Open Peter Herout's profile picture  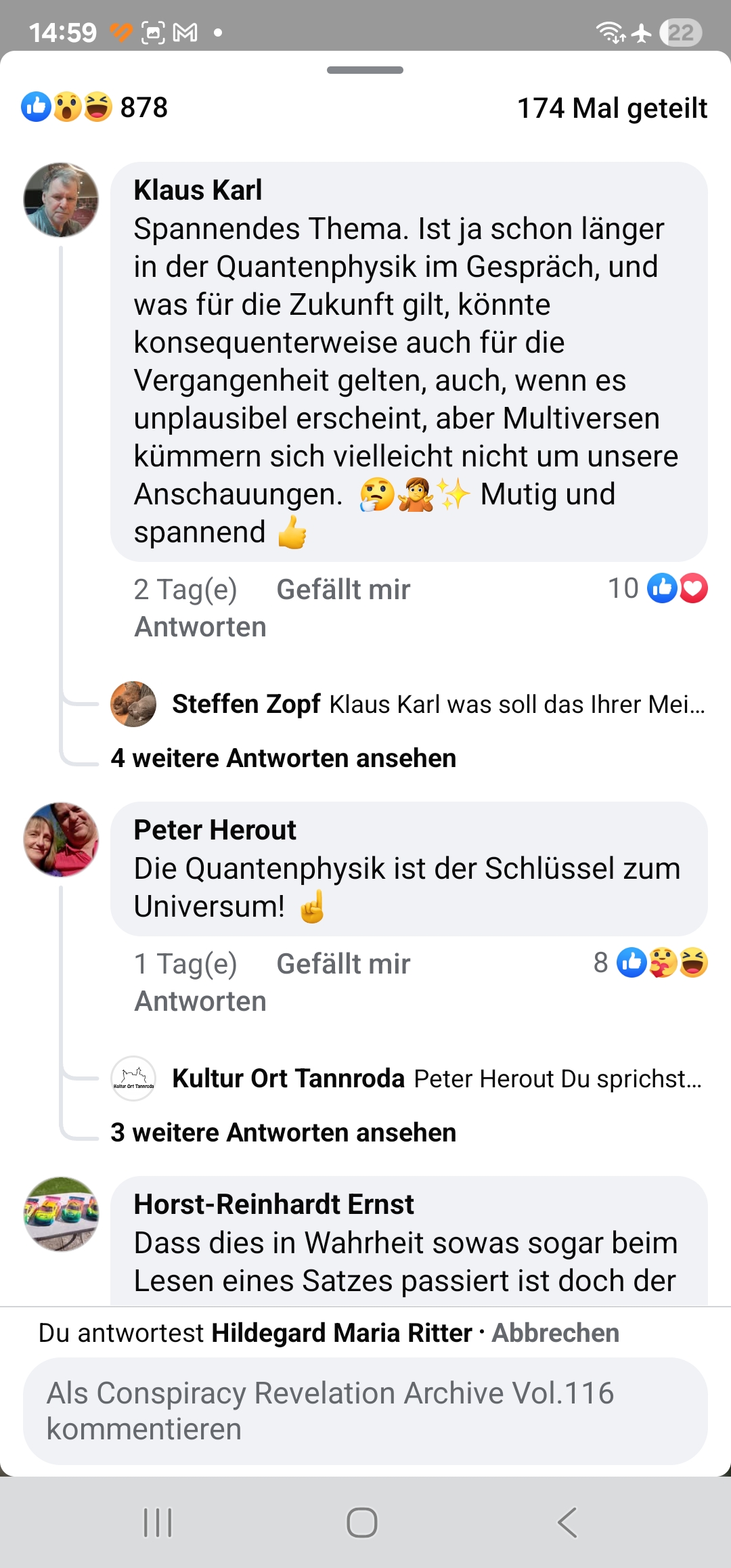(61, 840)
